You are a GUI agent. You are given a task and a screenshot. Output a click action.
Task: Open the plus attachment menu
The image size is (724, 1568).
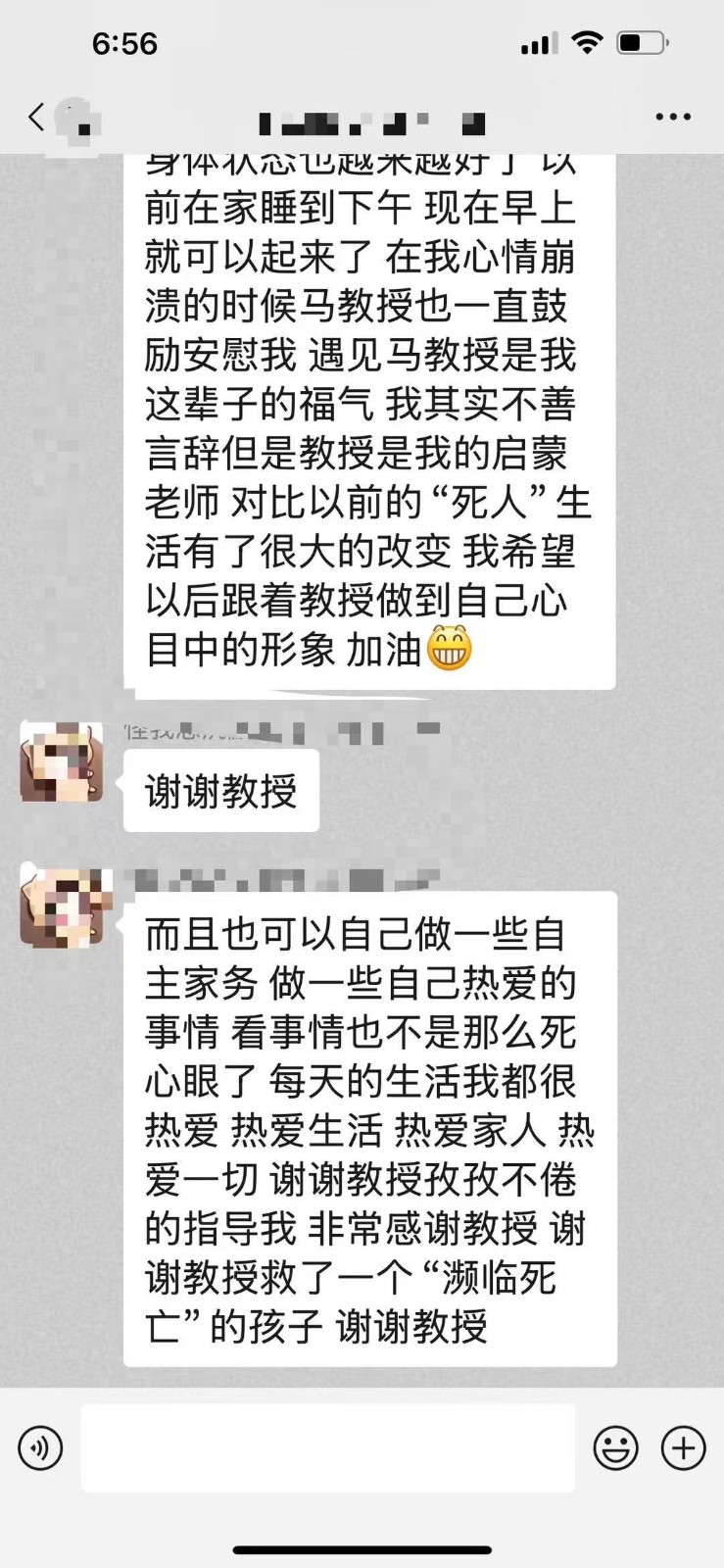(683, 1447)
